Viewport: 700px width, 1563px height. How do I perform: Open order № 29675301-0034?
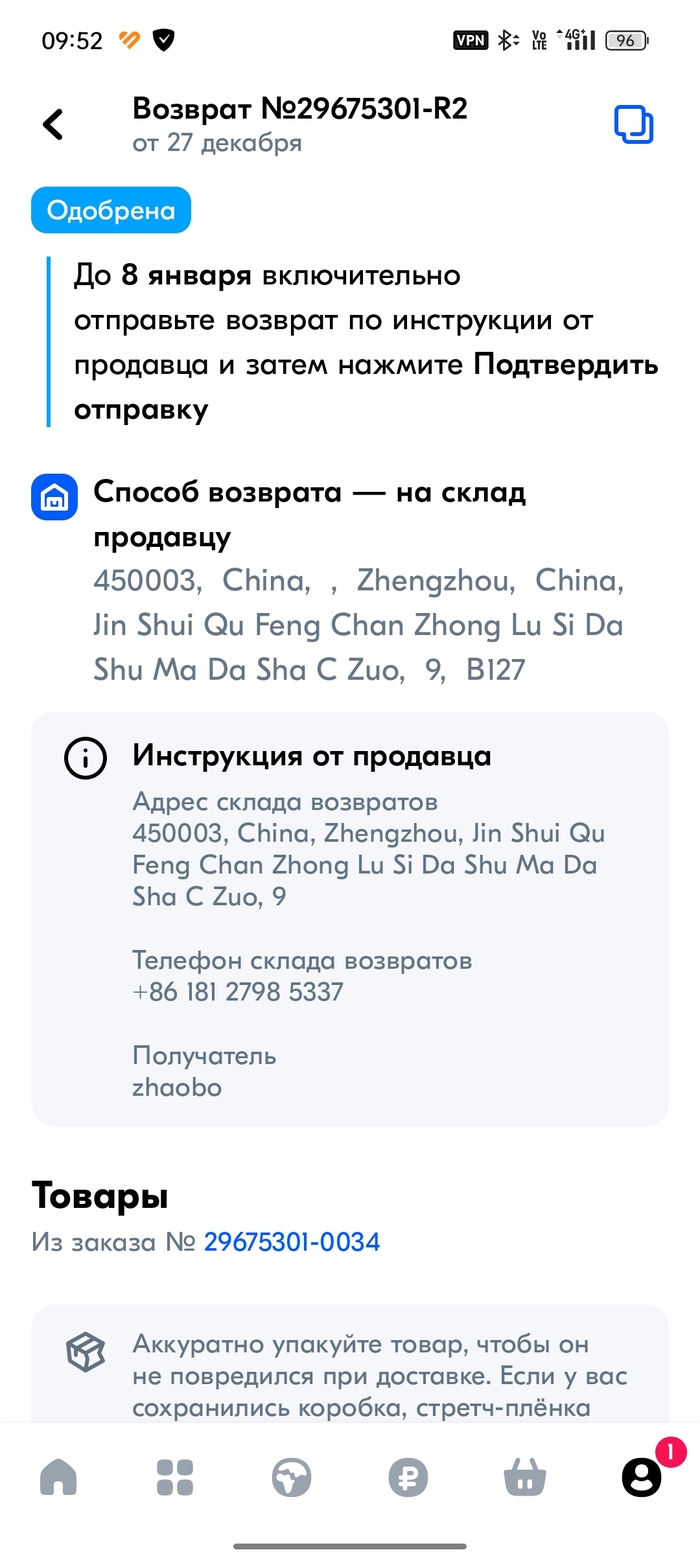click(292, 1242)
